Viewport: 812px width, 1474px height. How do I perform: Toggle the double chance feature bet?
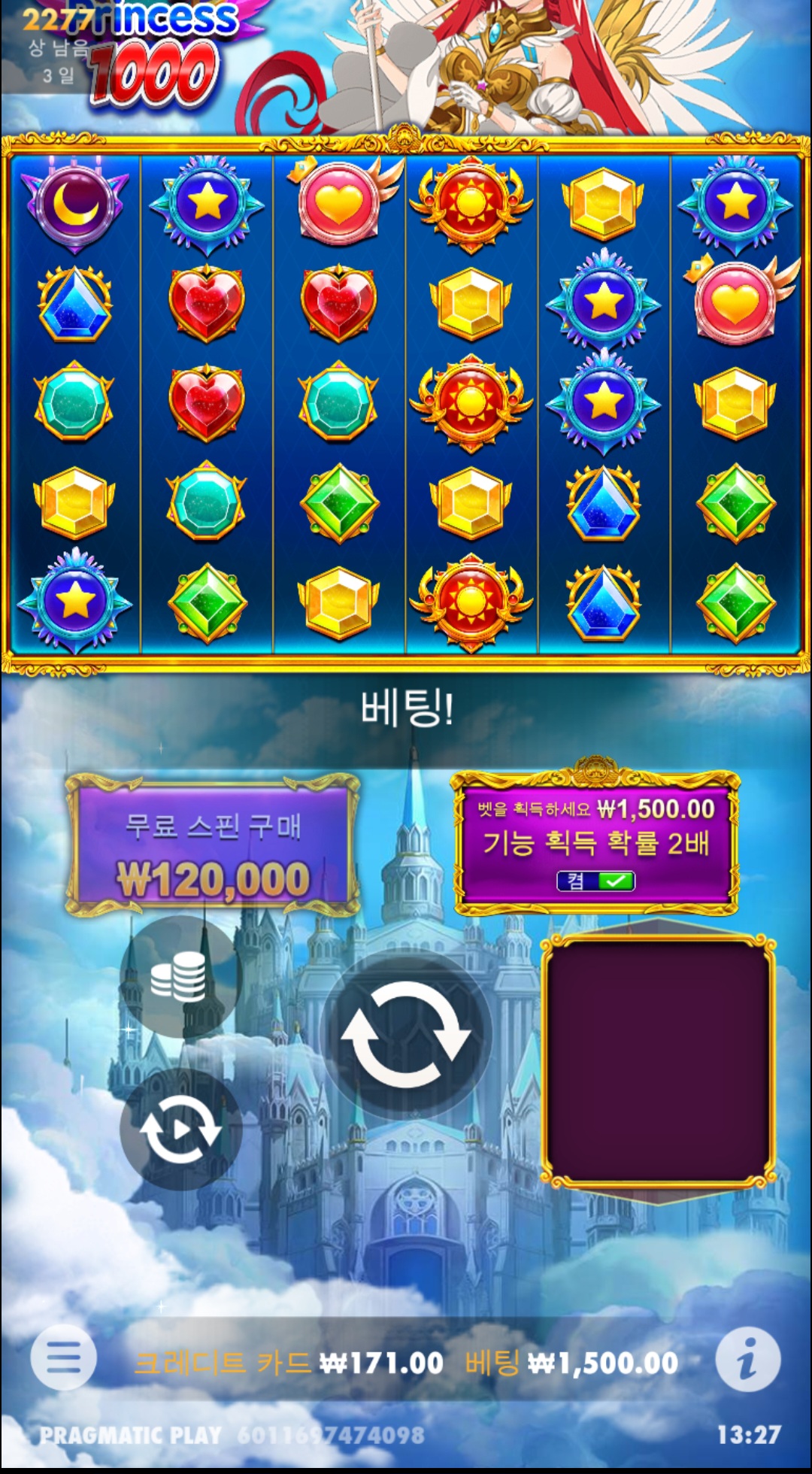(x=595, y=881)
